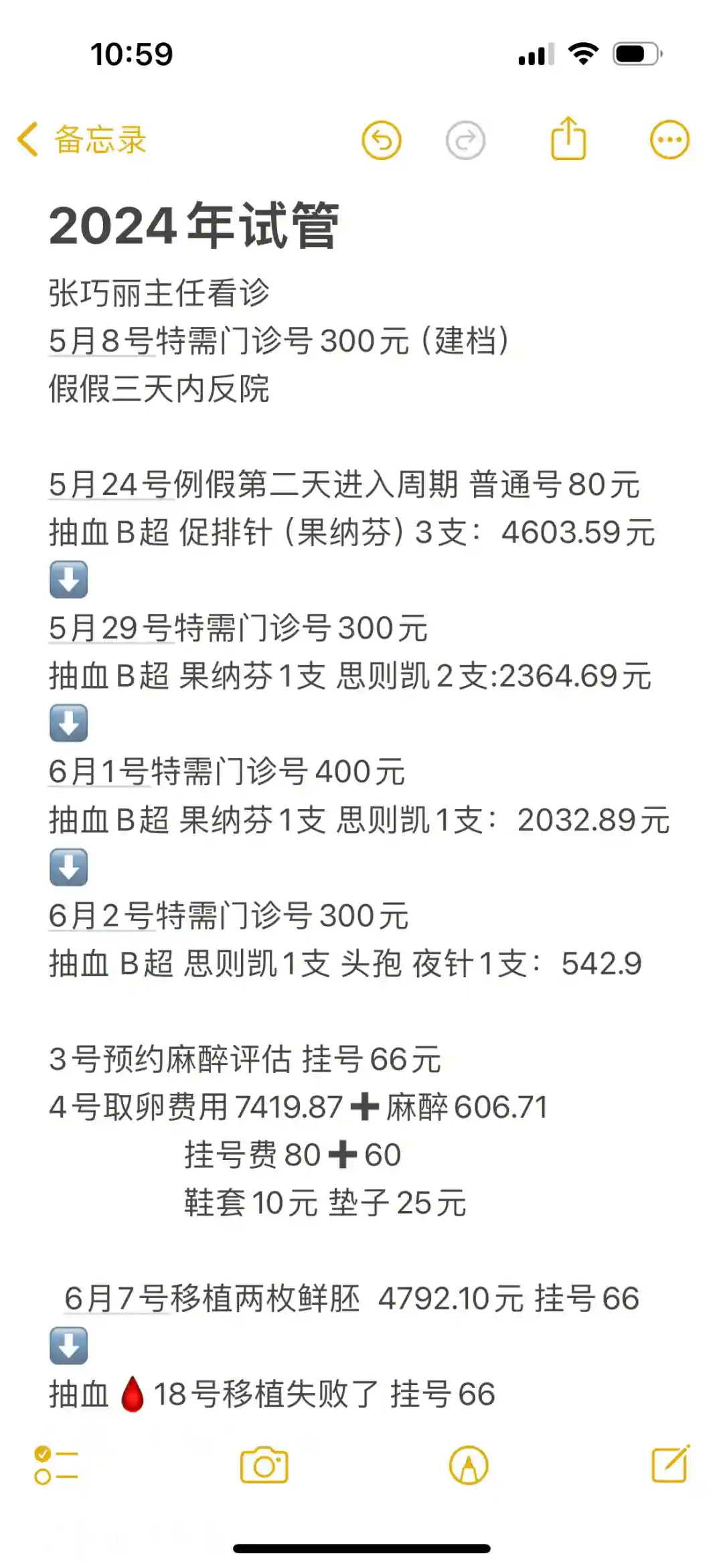Compose a new note
The height and width of the screenshot is (1568, 723).
tap(670, 1464)
